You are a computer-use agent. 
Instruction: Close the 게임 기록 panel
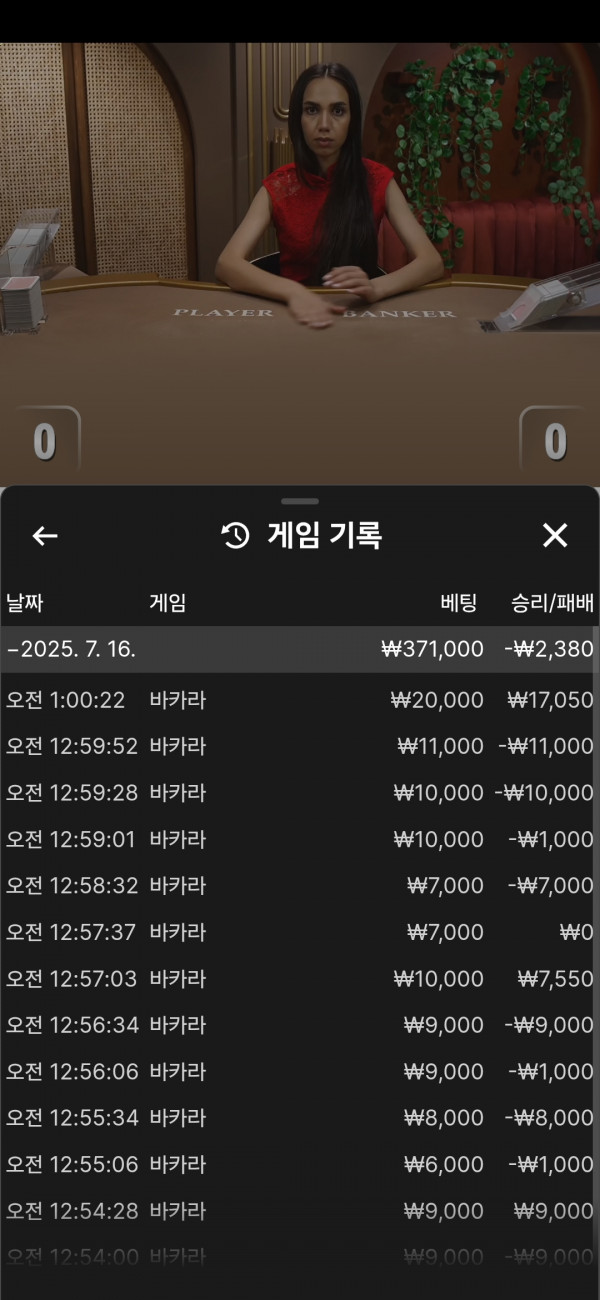pos(555,536)
